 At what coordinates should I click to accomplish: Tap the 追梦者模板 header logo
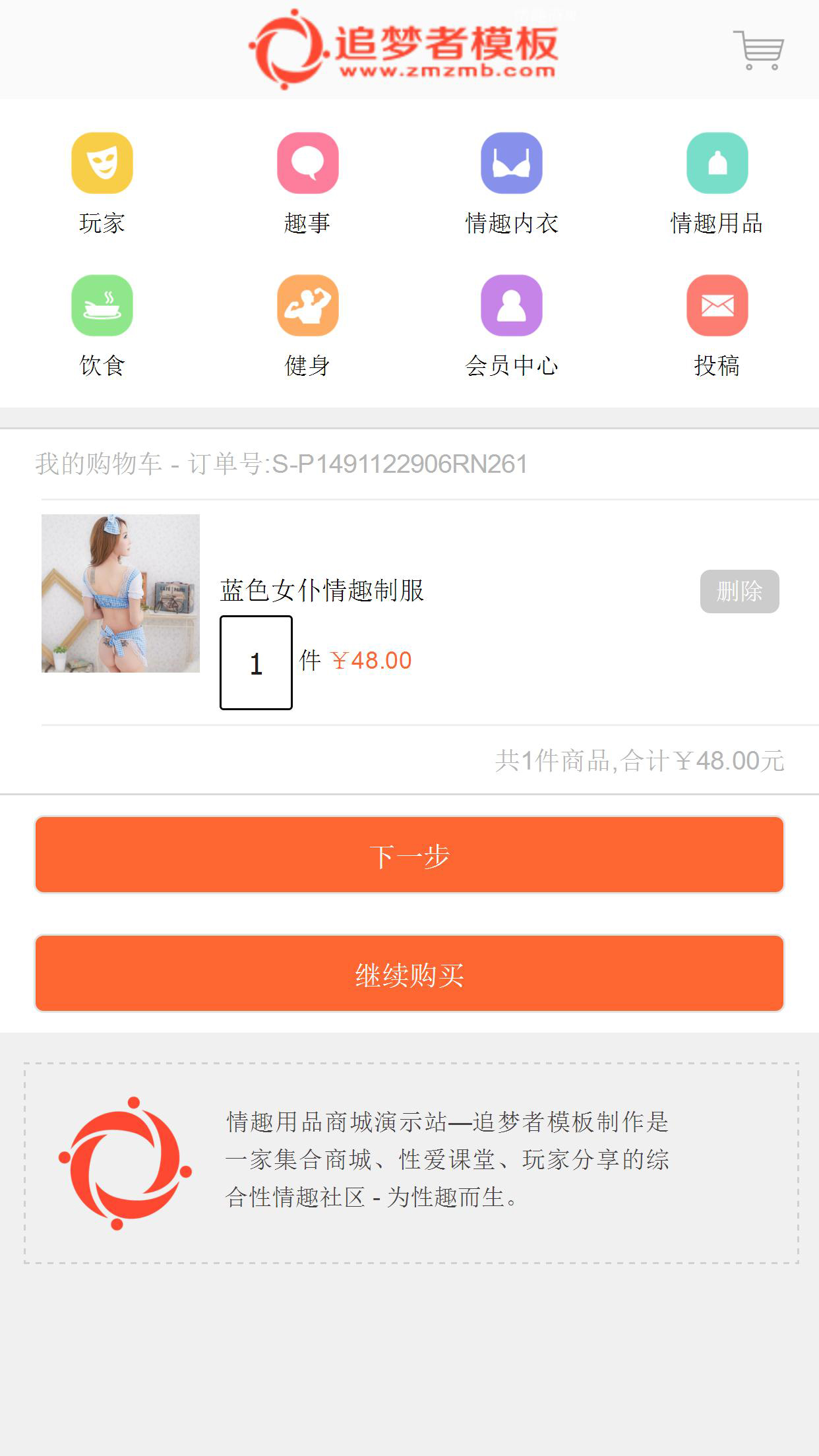click(x=404, y=49)
